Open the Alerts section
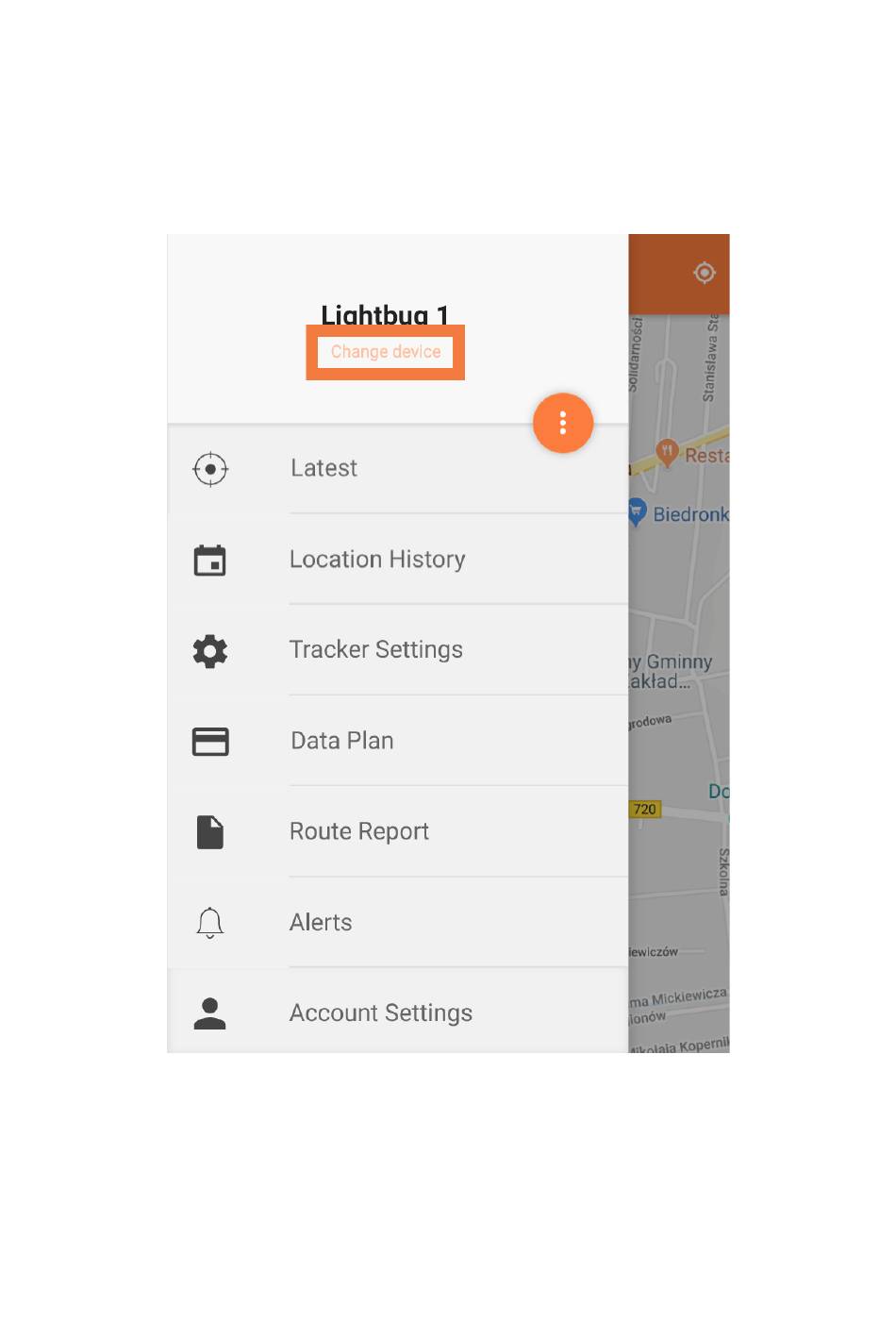Image resolution: width=896 pixels, height=1339 pixels. [398, 922]
